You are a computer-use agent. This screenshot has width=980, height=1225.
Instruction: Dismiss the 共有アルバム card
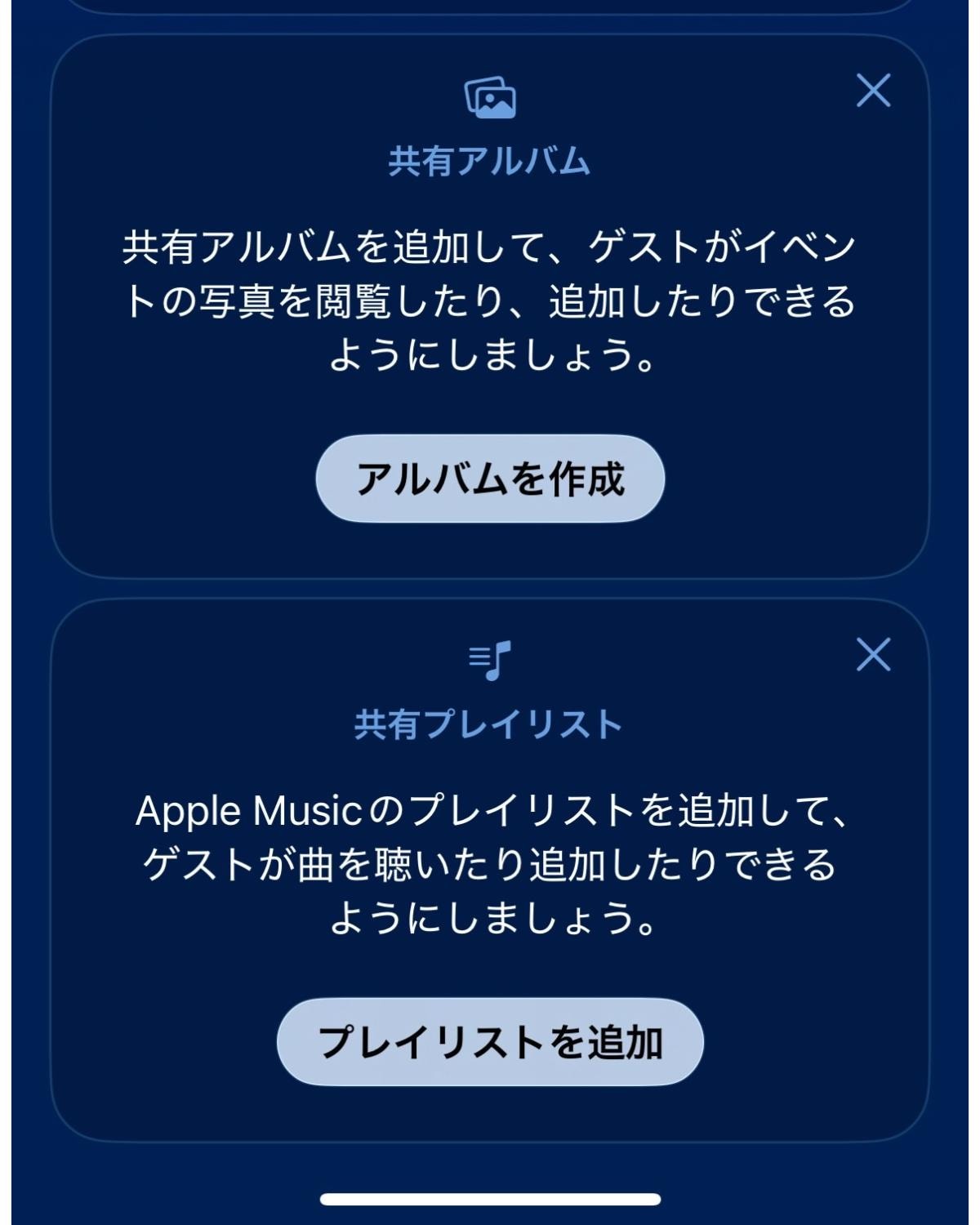pos(873,91)
